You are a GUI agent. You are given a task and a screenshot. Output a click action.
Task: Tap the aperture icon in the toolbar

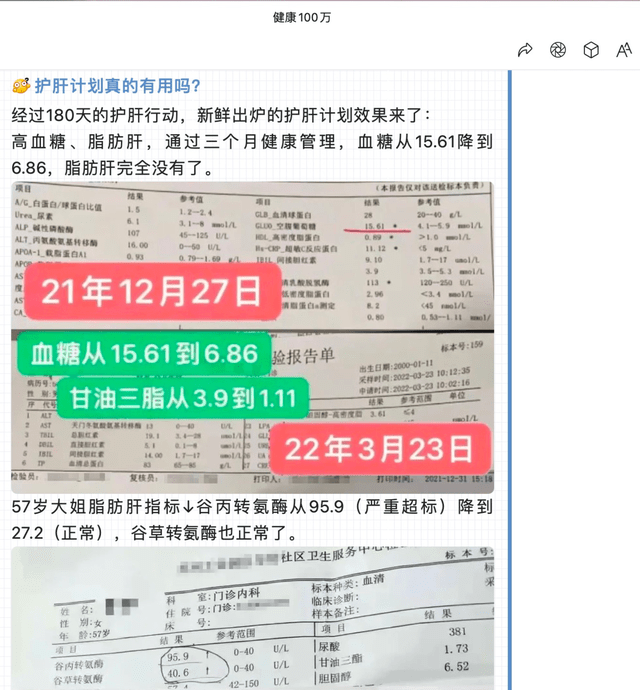(x=558, y=50)
